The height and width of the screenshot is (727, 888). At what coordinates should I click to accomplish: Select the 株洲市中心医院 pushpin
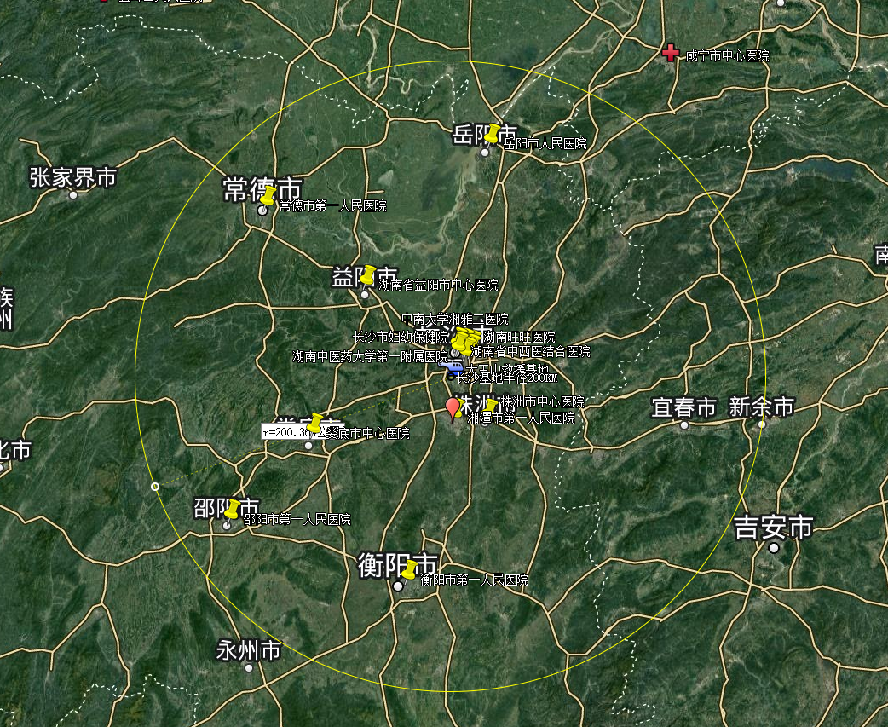pos(491,405)
